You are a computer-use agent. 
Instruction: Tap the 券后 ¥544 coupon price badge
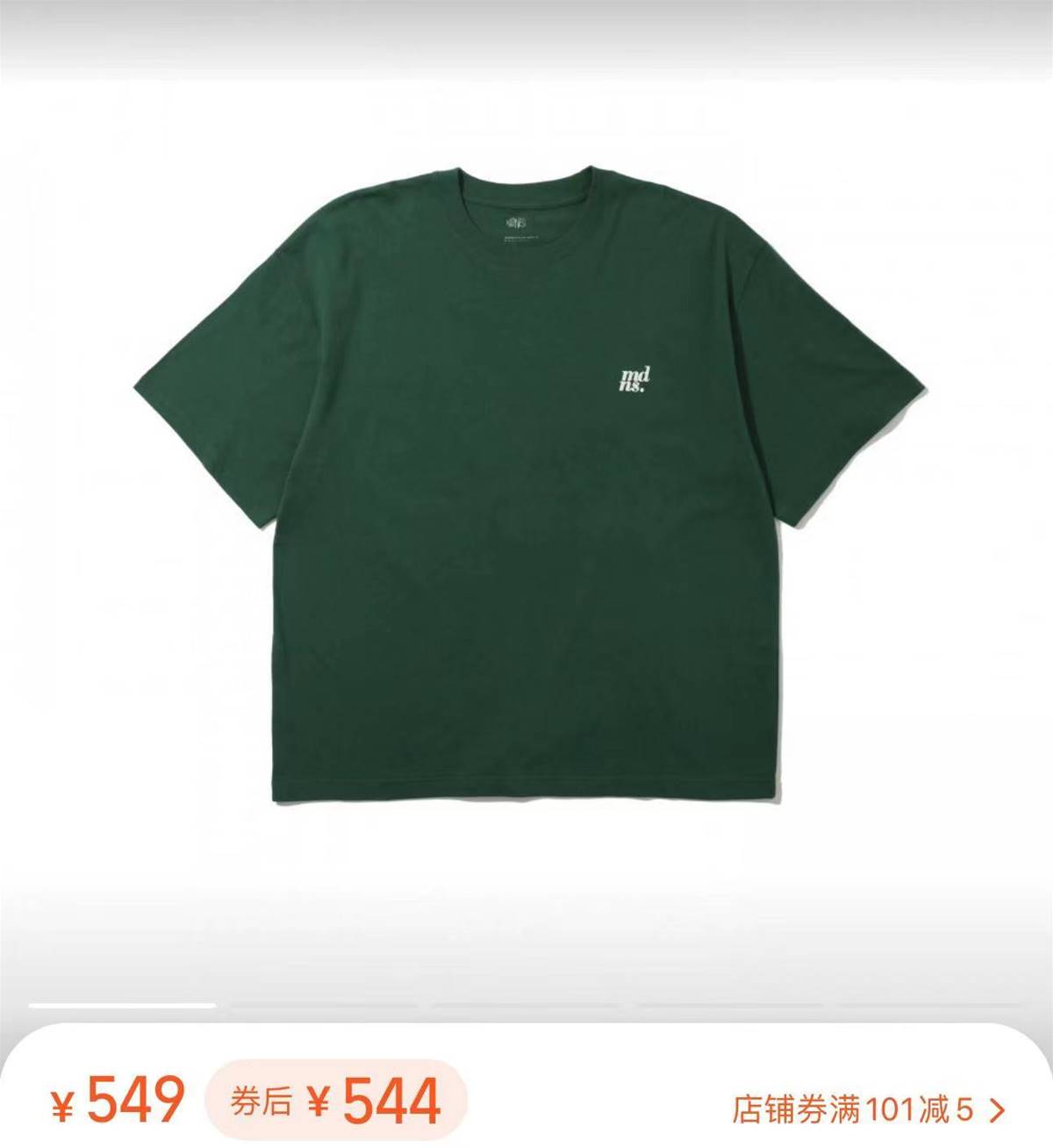(x=336, y=1101)
